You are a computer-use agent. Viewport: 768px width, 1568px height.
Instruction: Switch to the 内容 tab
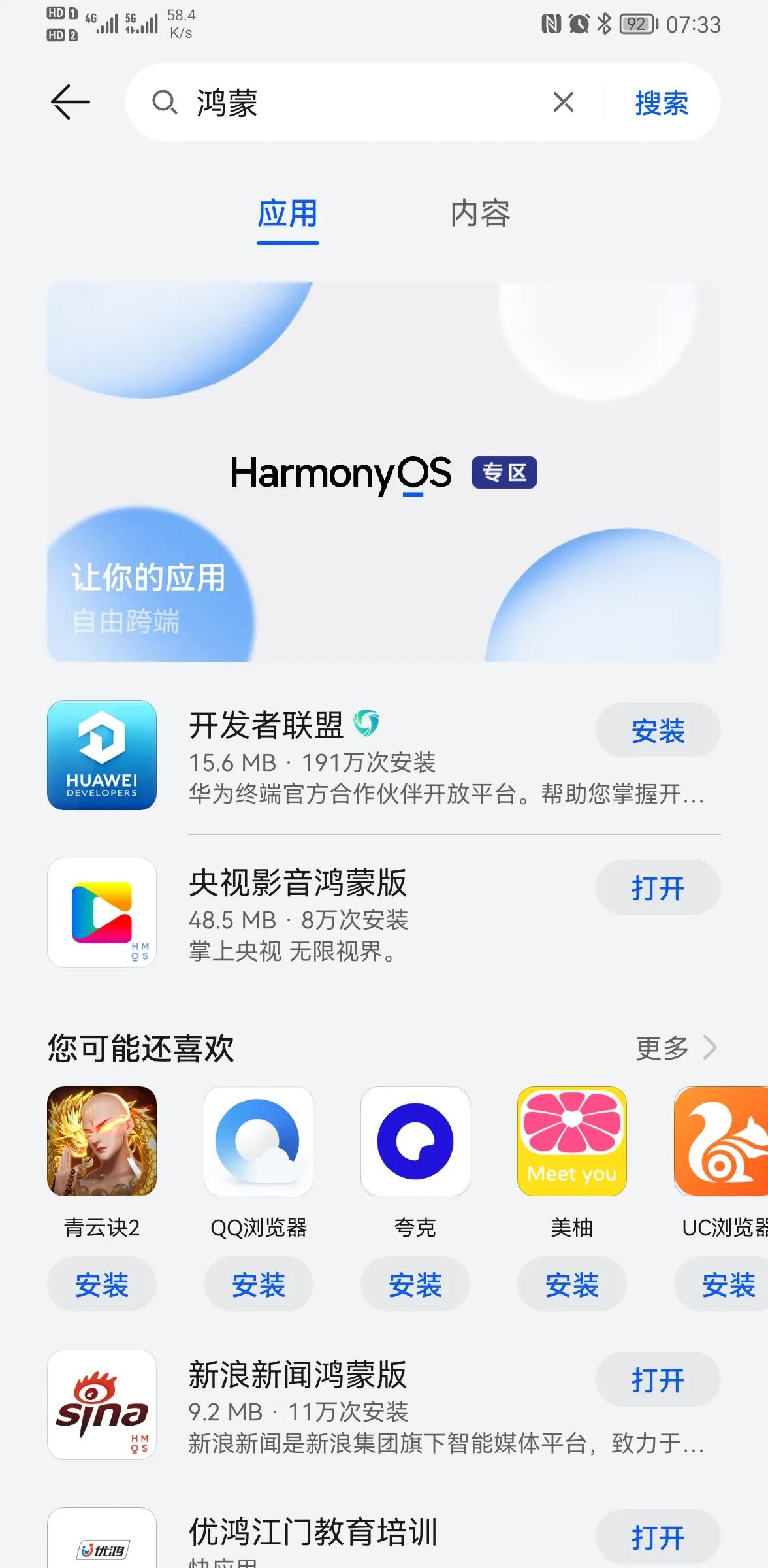pyautogui.click(x=481, y=216)
